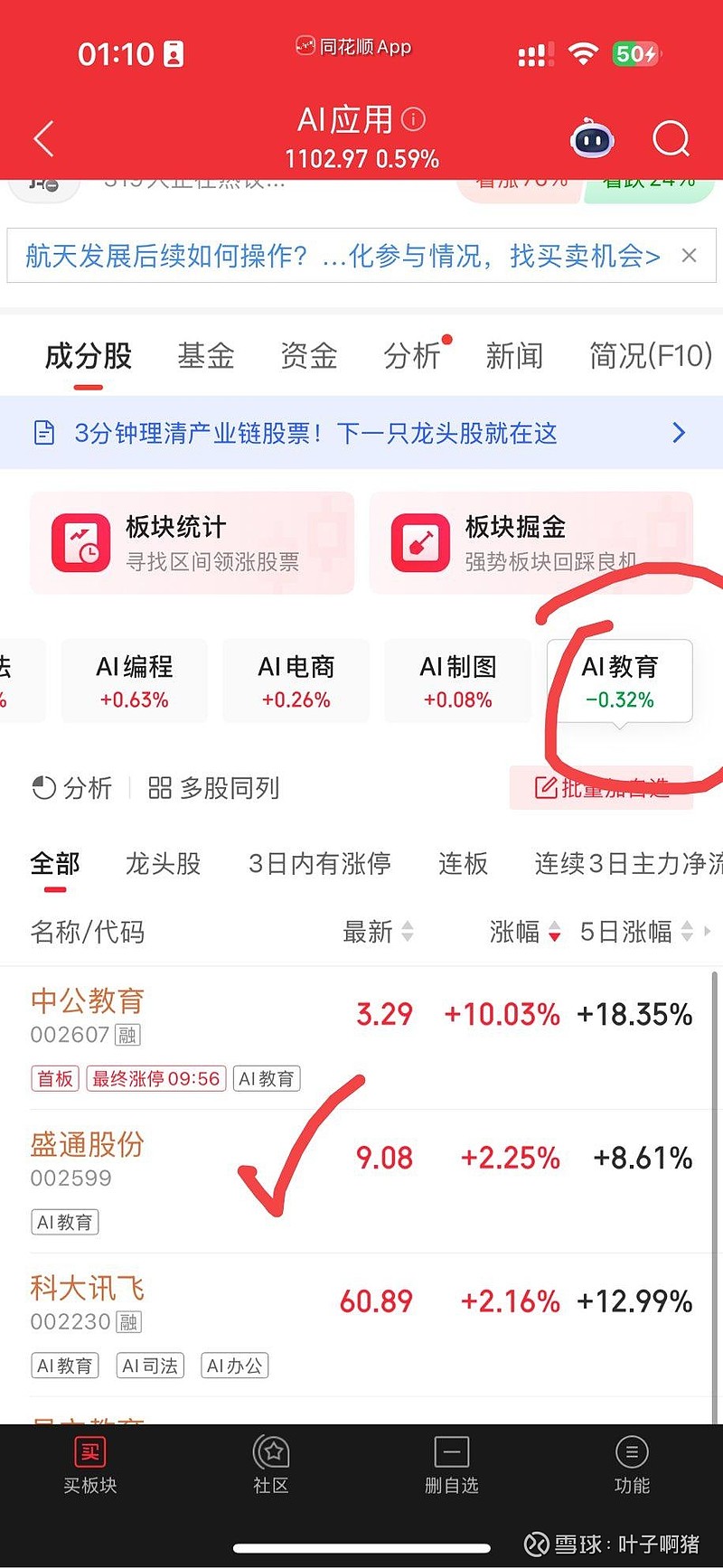
Task: Open the 产业链股票 banner via arrow
Action: pos(680,433)
